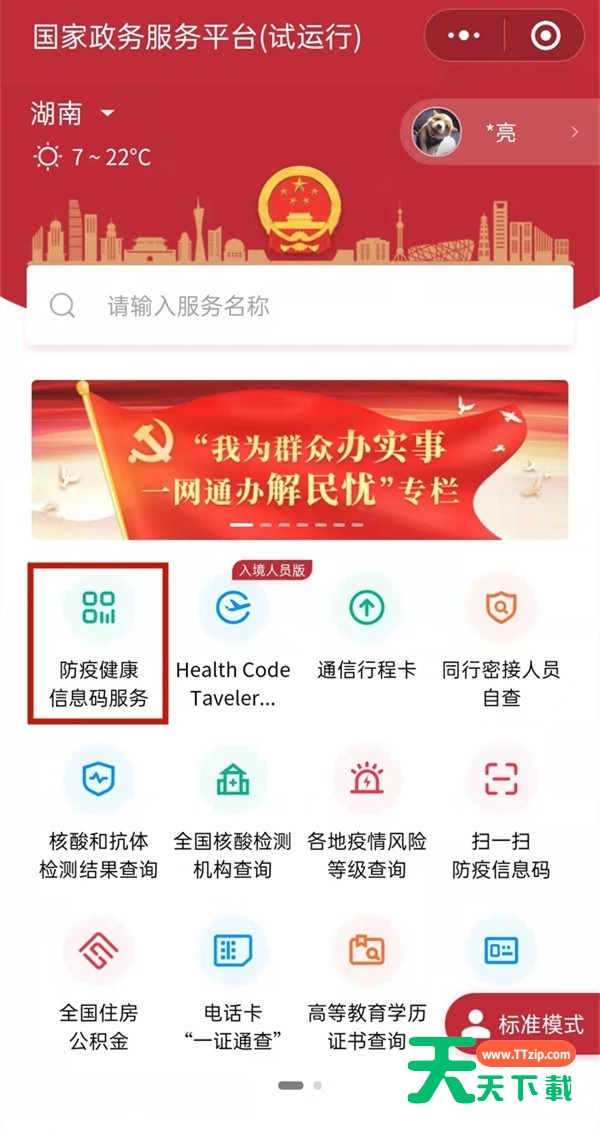Close the mini program with the circle button

(545, 36)
